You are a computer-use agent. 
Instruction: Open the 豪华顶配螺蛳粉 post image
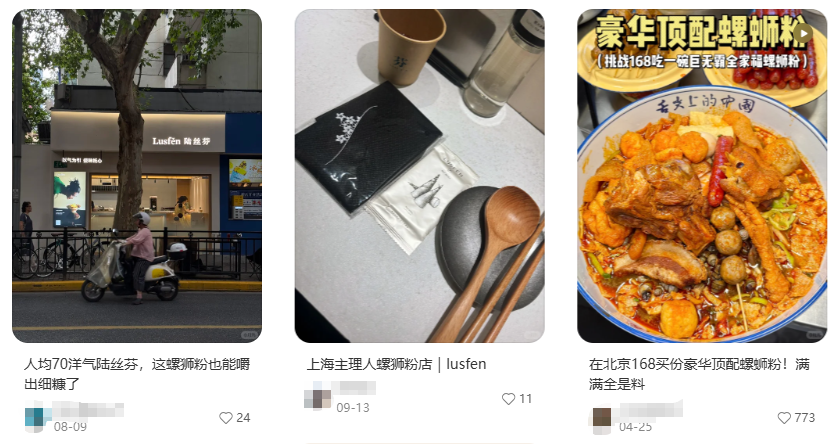pos(702,176)
